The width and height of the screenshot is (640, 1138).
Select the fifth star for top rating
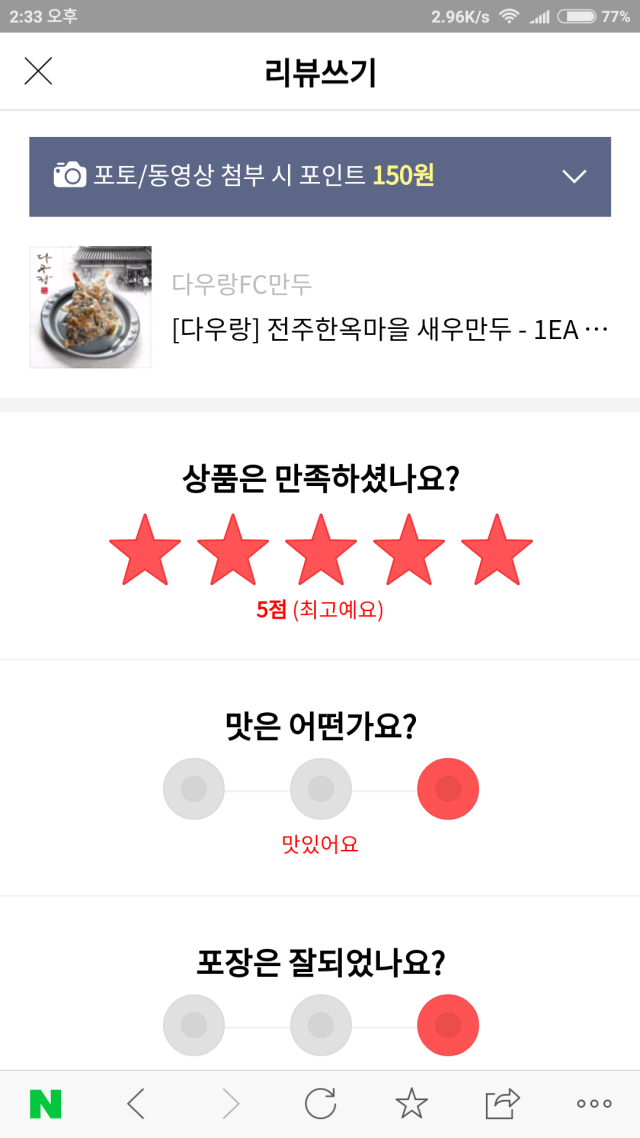tap(497, 550)
